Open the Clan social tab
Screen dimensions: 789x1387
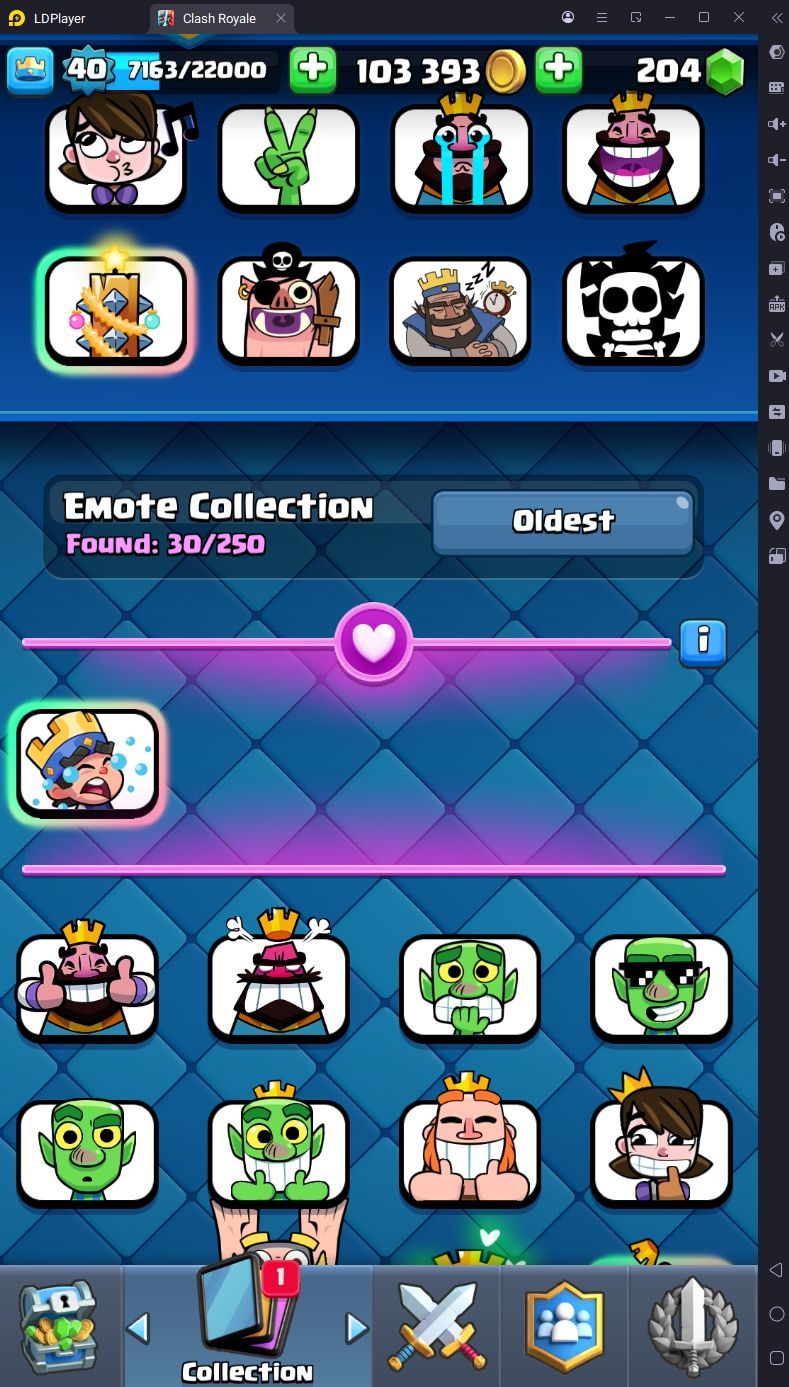click(x=565, y=1326)
